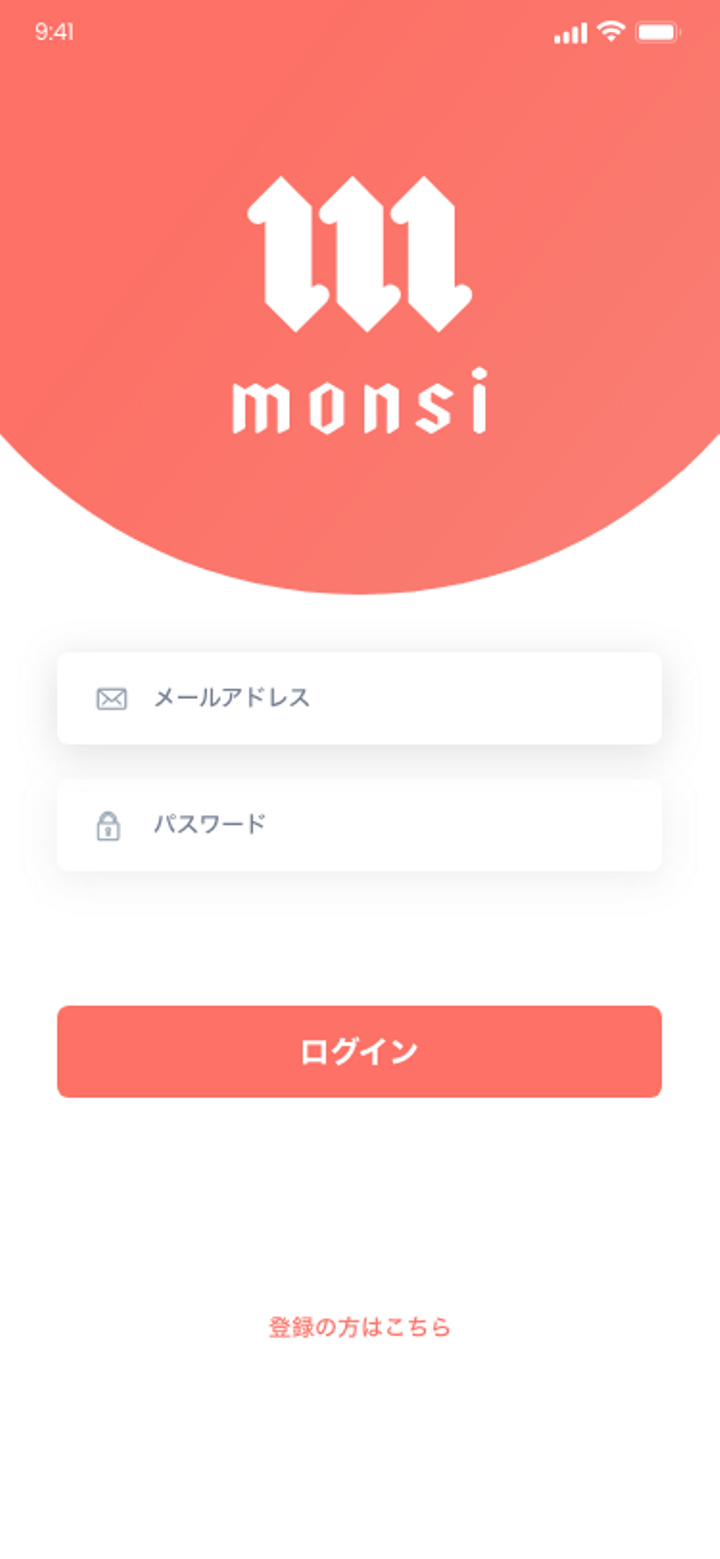Tap the ログイン login button

(x=359, y=1051)
